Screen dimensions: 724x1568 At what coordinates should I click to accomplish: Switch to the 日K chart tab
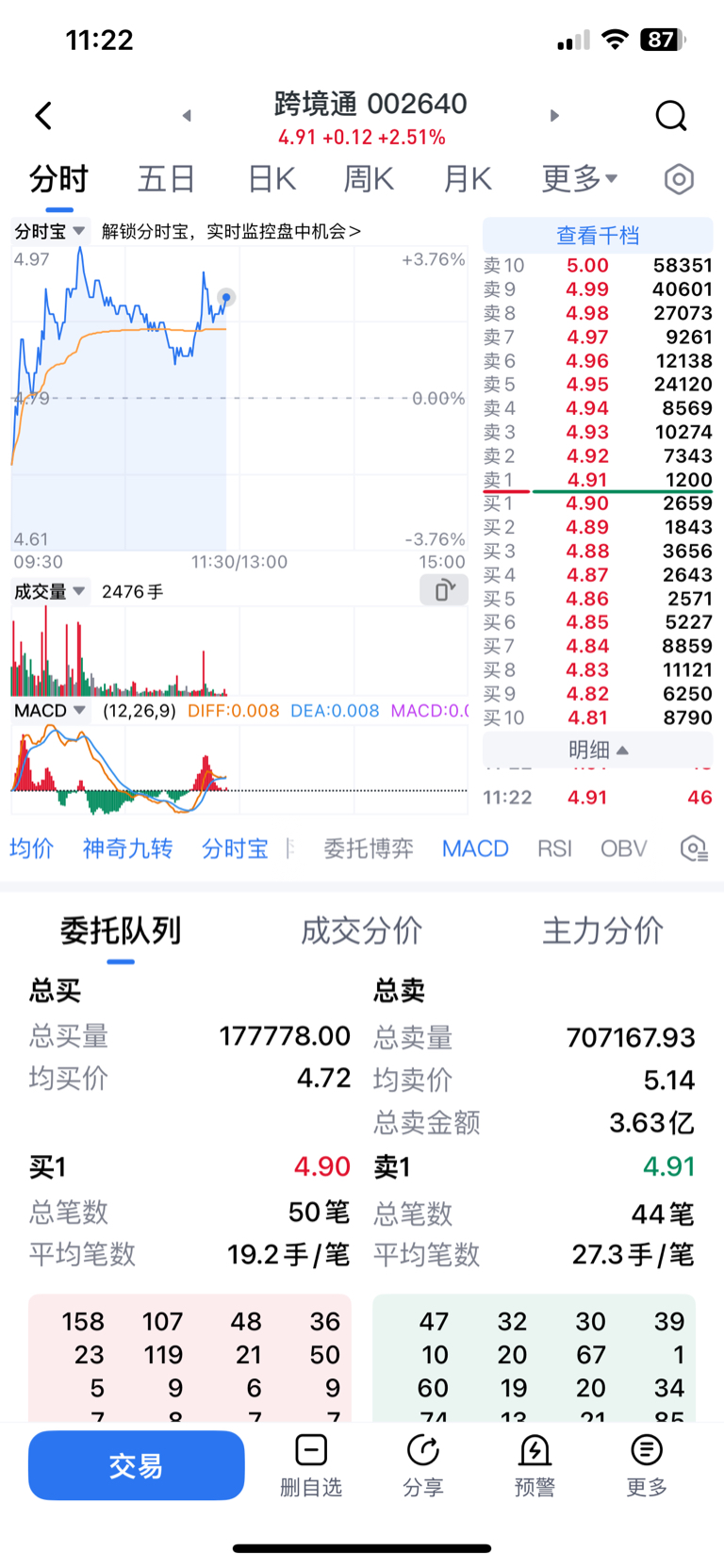pos(271,178)
